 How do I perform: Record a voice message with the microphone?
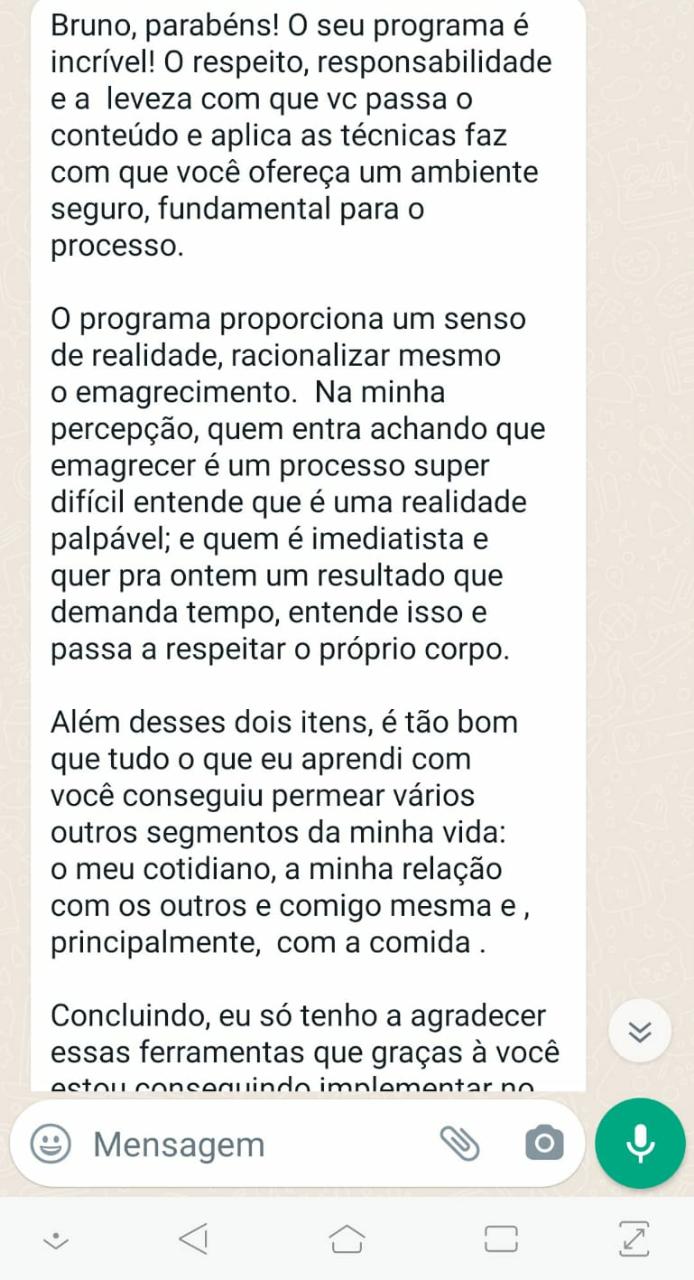640,1143
